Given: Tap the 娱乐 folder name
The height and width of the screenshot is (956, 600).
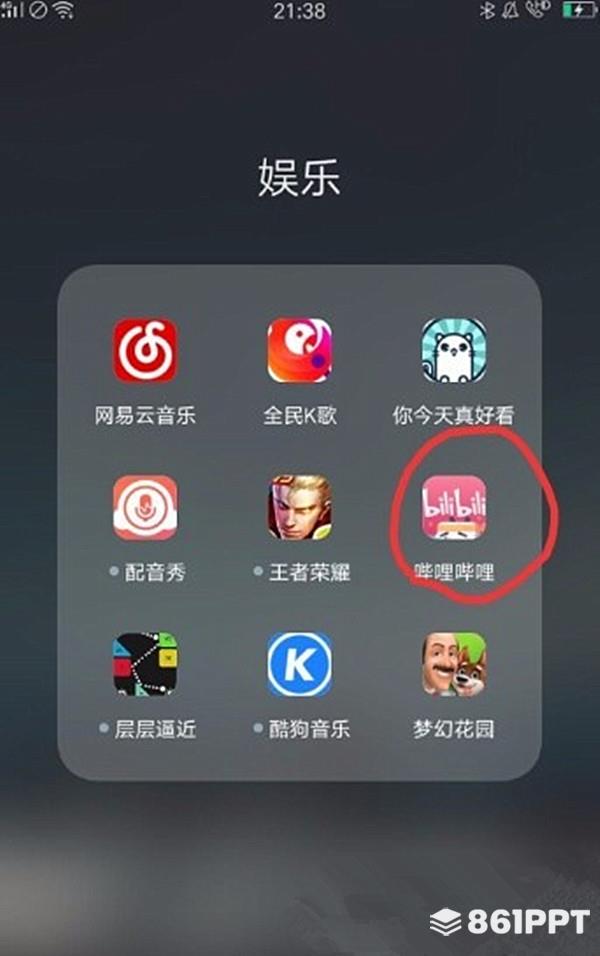Looking at the screenshot, I should tap(299, 178).
